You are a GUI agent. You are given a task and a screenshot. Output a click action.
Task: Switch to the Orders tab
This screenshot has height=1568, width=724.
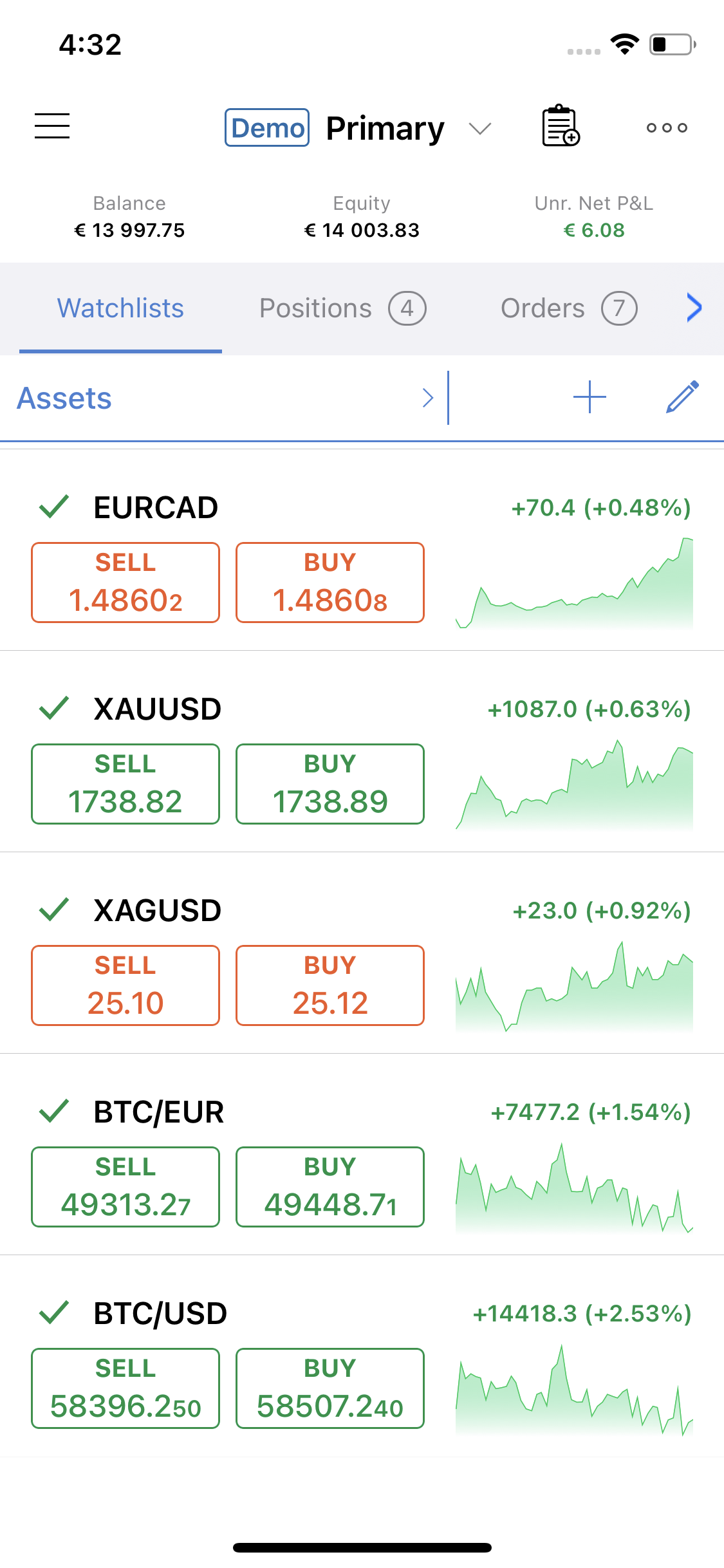pos(569,308)
